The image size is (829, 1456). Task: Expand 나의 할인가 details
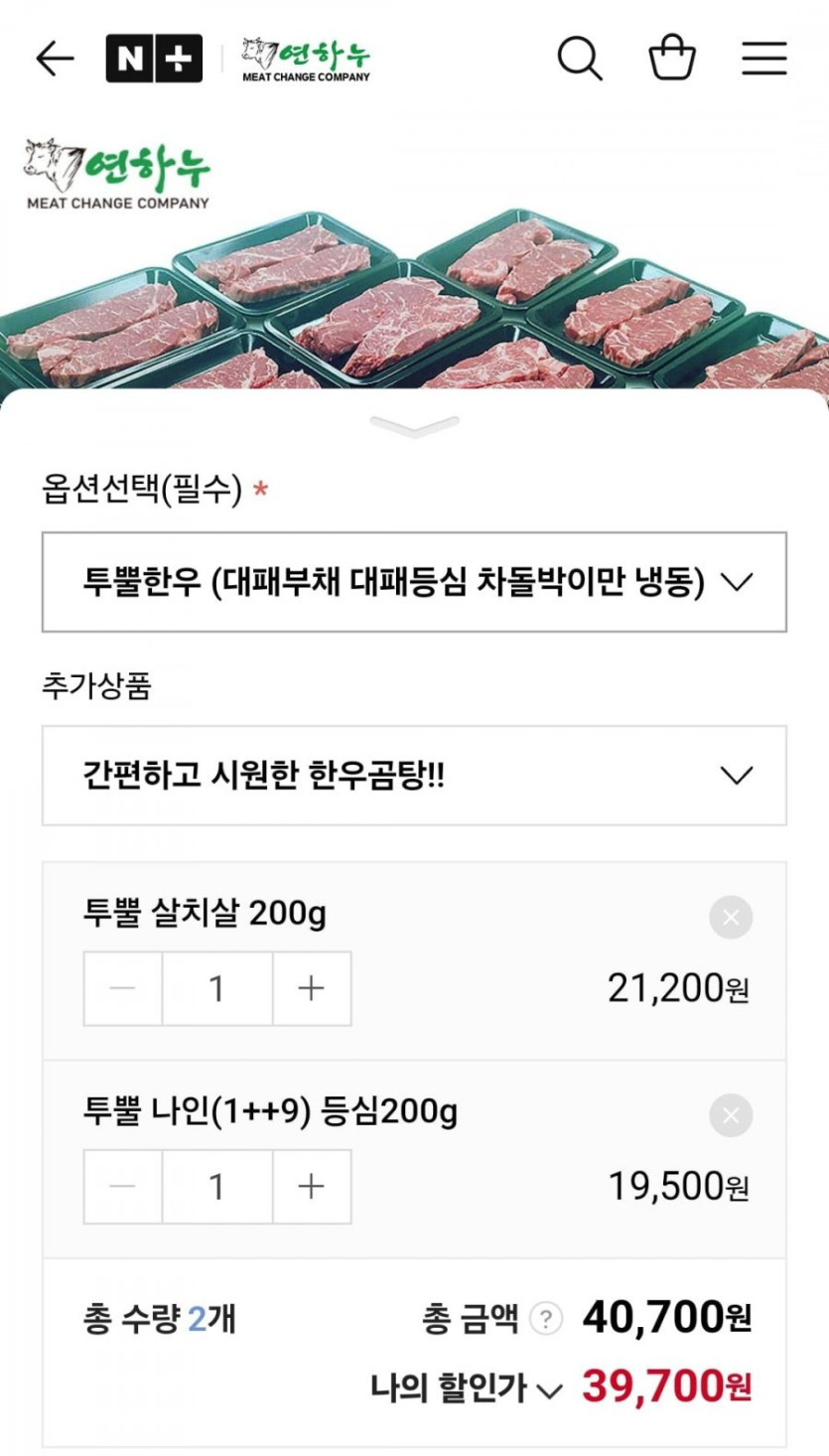coord(548,1389)
